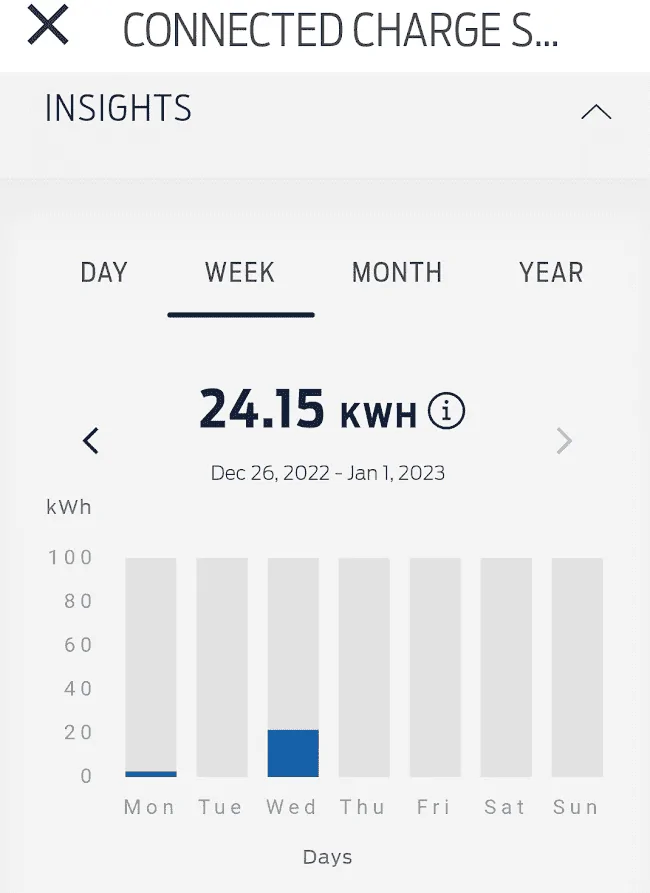Go to the previous week
The image size is (650, 893).
coord(91,440)
